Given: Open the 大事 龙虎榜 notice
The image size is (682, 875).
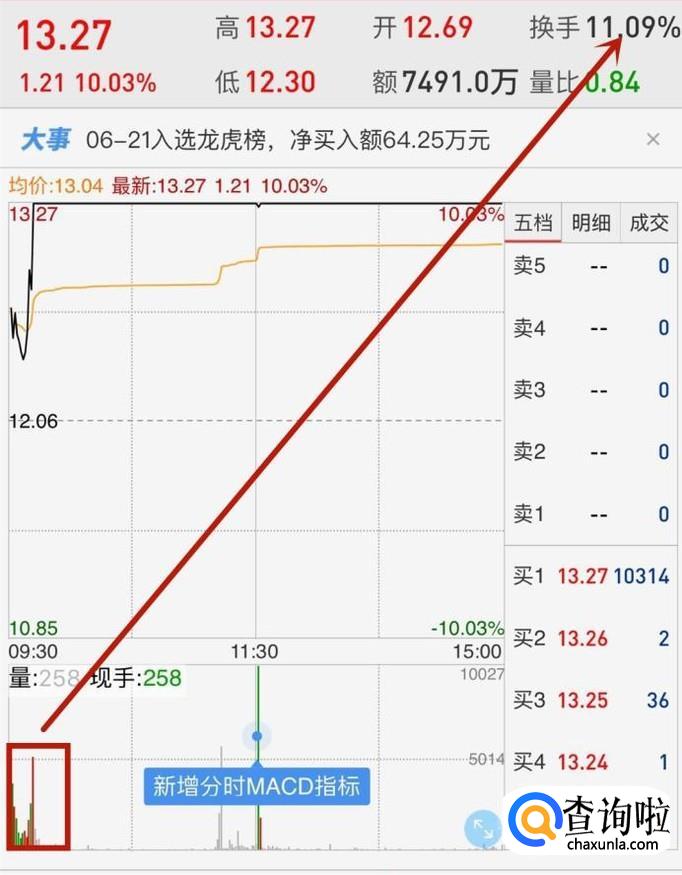Looking at the screenshot, I should click(288, 140).
